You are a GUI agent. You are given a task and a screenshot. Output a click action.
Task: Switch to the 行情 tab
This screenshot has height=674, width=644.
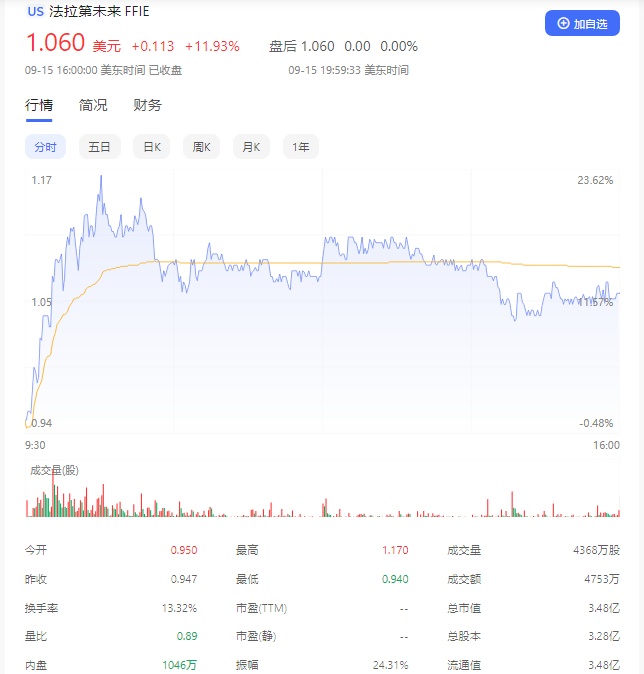[39, 105]
